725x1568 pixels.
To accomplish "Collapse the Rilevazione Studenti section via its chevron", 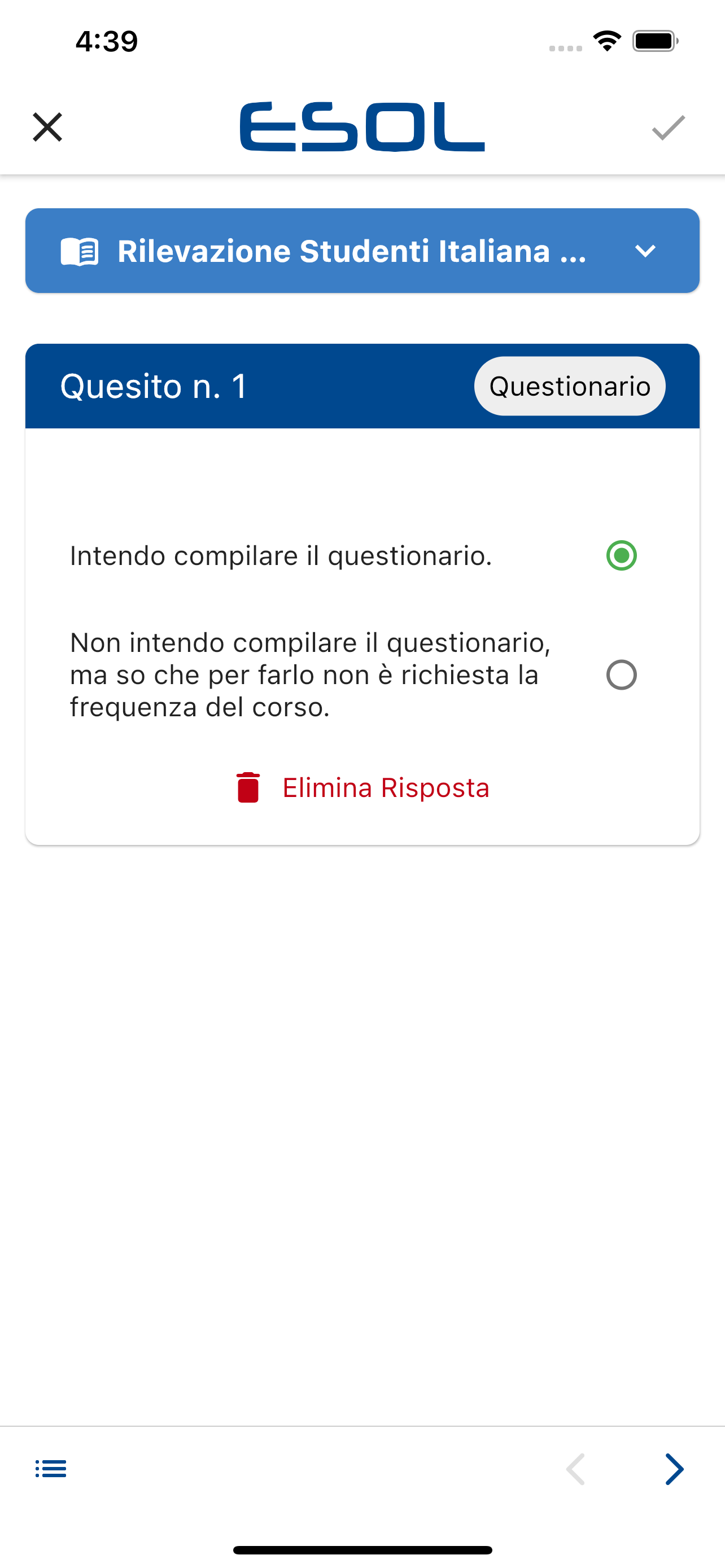I will [646, 250].
